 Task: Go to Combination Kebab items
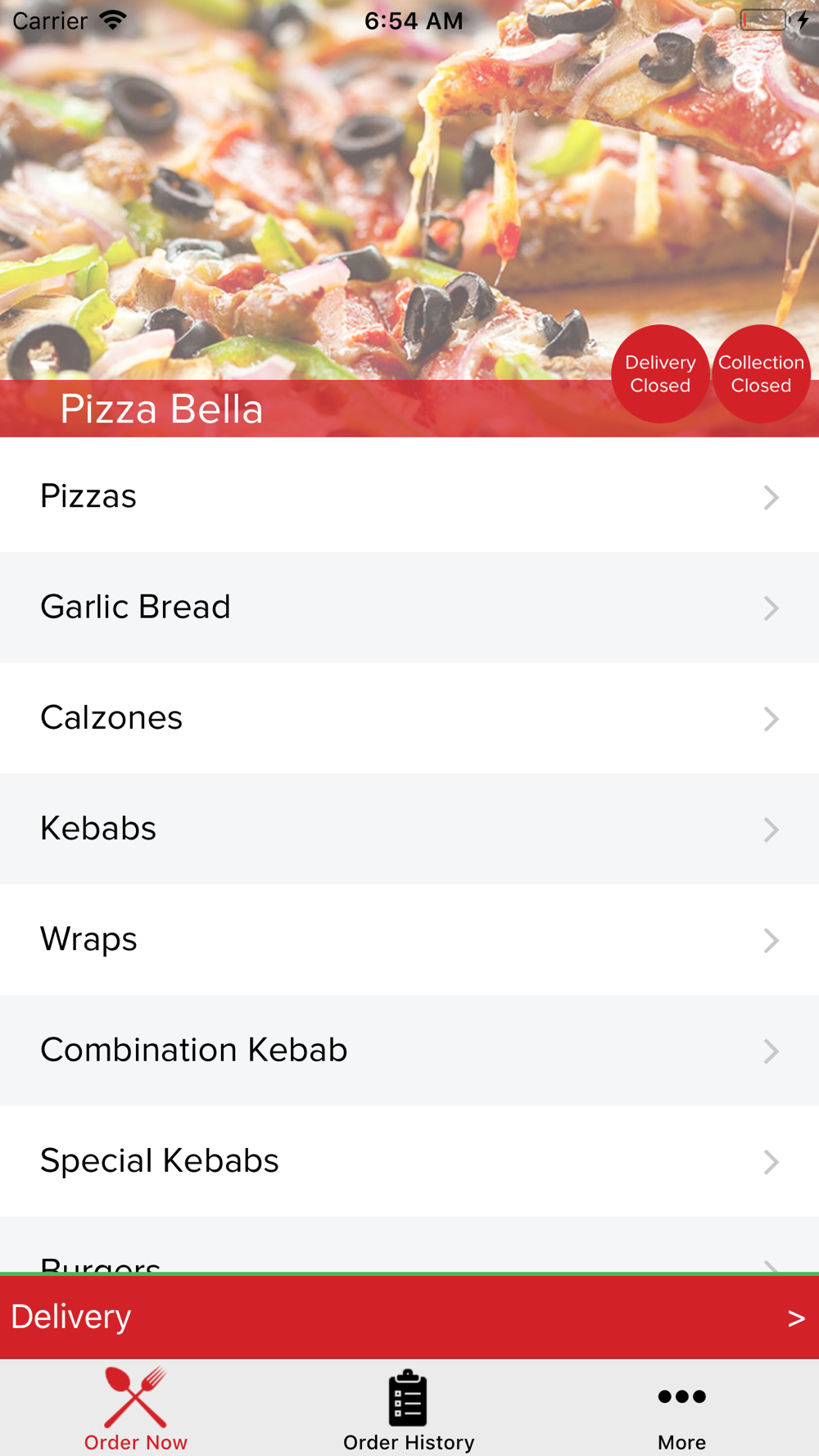pos(409,1050)
